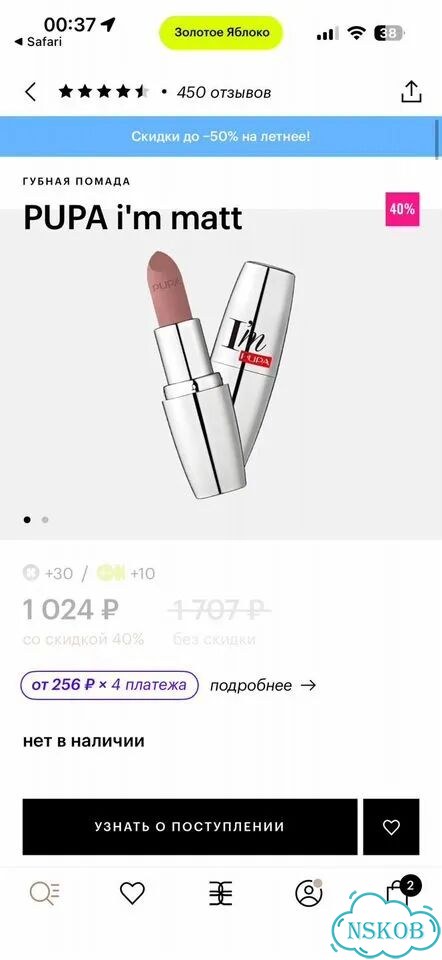The height and width of the screenshot is (960, 442).
Task: Open the Скидки до –50% banner
Action: pos(221,137)
